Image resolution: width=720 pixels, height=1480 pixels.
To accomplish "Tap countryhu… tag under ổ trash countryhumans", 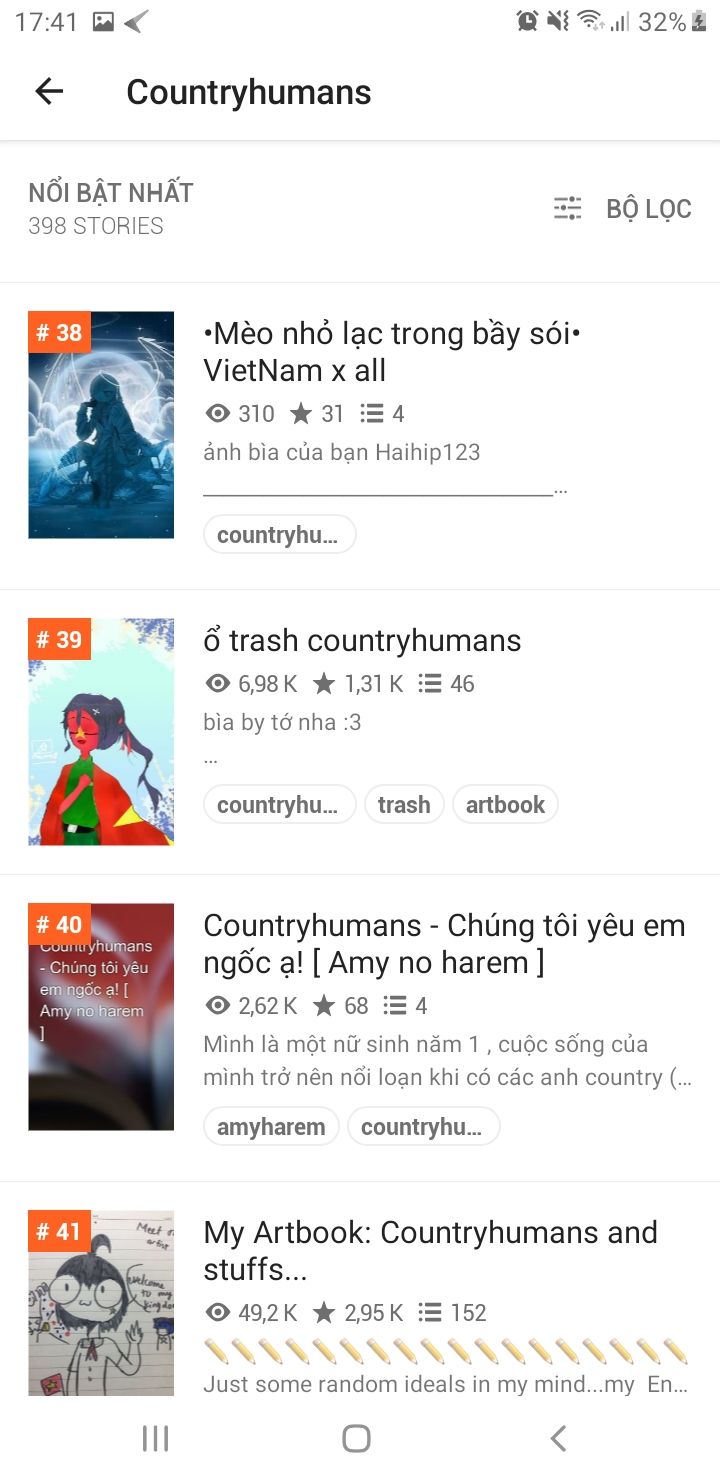I will tap(279, 805).
